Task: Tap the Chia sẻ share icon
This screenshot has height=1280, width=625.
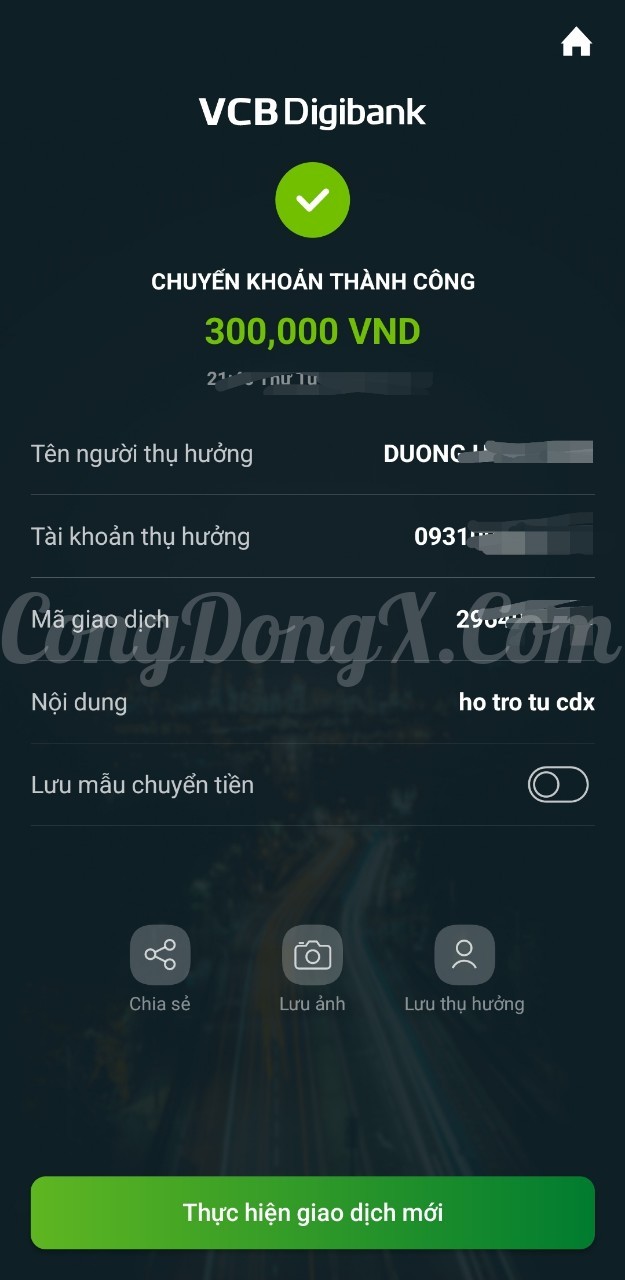Action: point(160,955)
